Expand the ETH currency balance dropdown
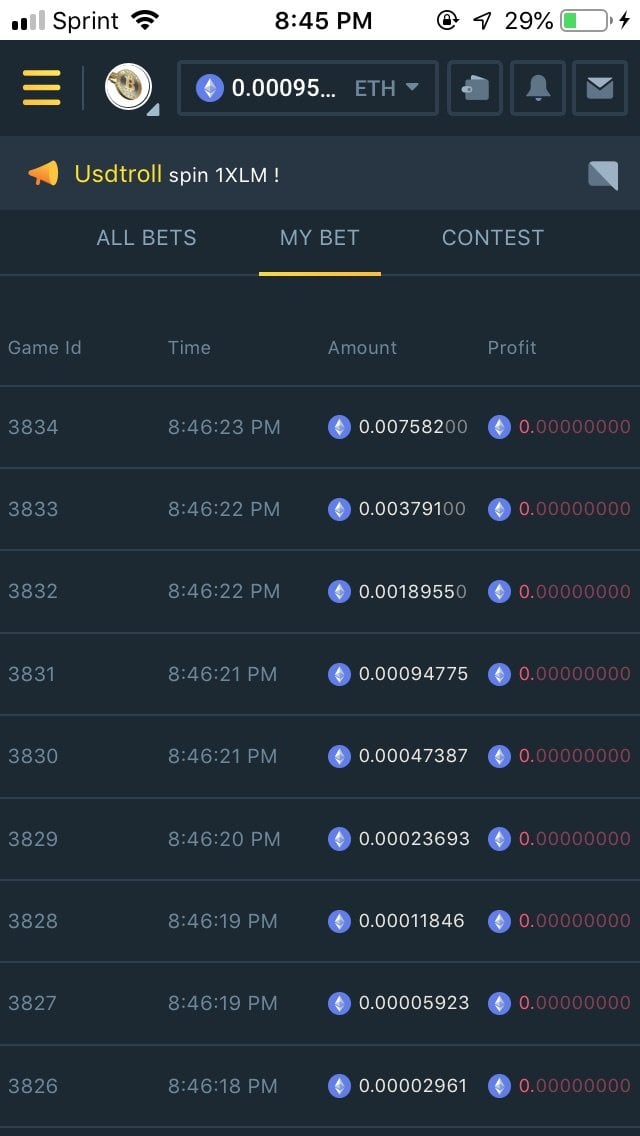This screenshot has height=1136, width=640. 308,88
